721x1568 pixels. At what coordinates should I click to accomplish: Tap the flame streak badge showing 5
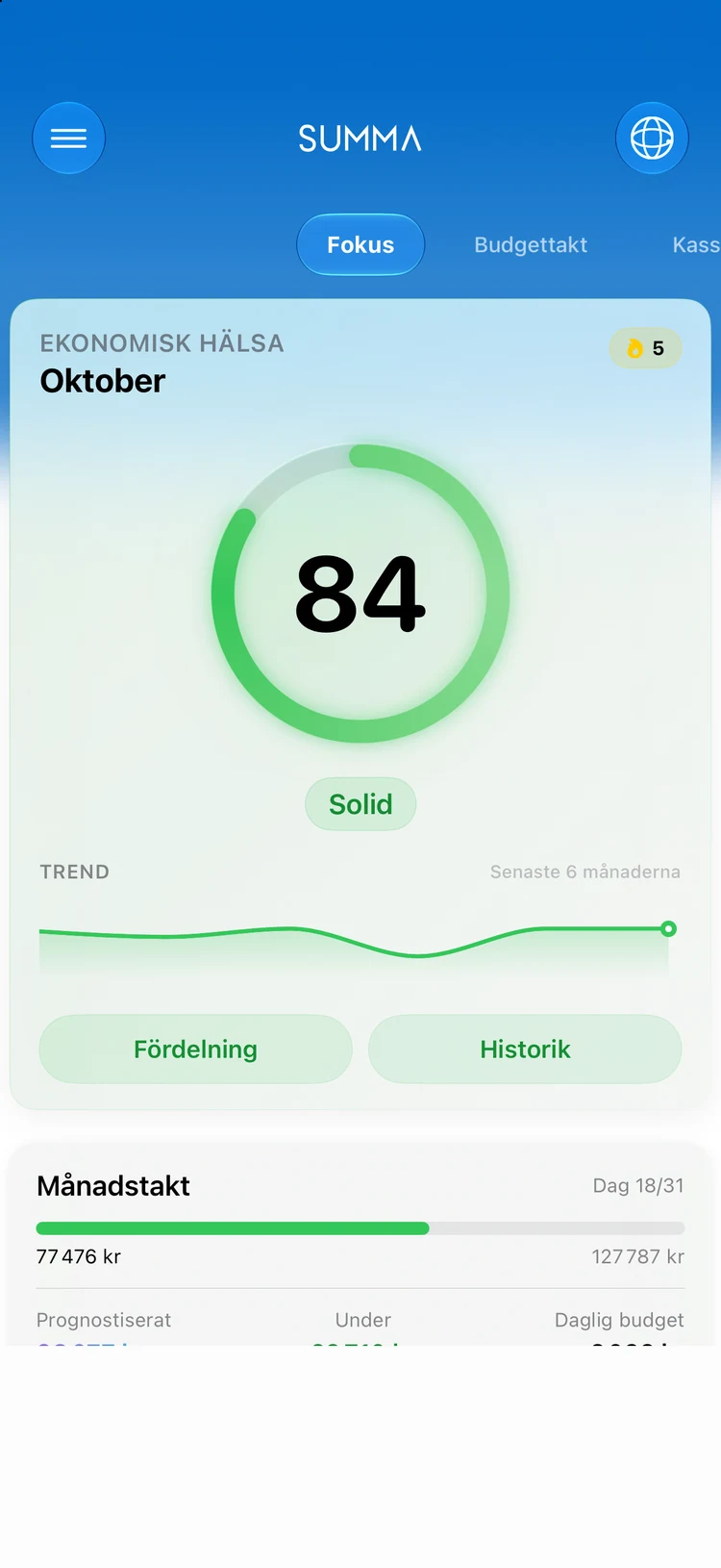tap(645, 348)
